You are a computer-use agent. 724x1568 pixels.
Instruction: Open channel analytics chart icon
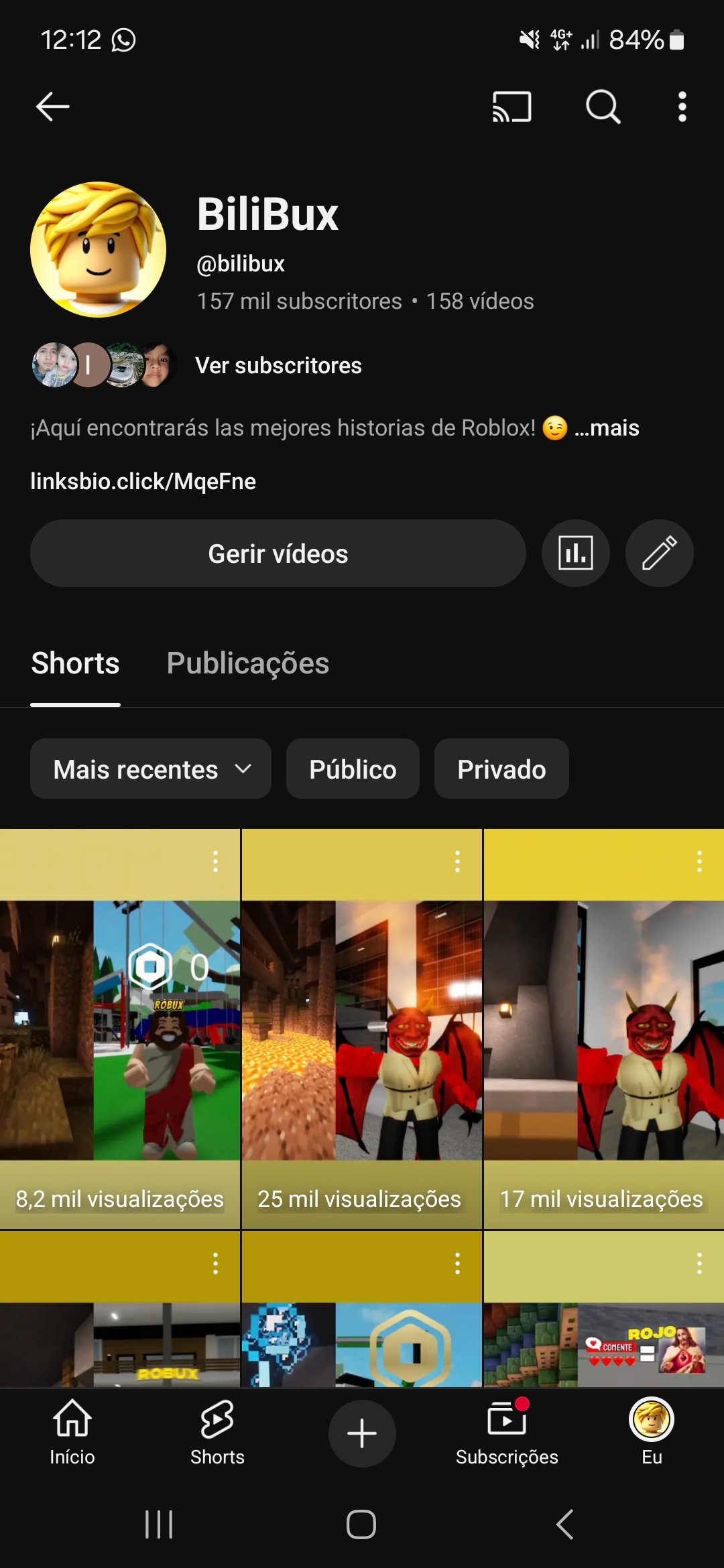[x=576, y=553]
